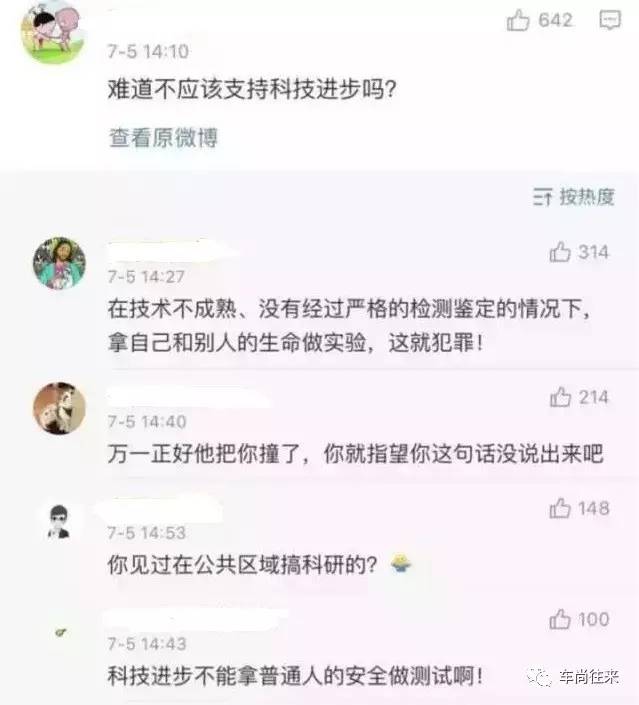Open avatar of the 7-5 14:27 commenter
The width and height of the screenshot is (639, 705).
(x=59, y=263)
